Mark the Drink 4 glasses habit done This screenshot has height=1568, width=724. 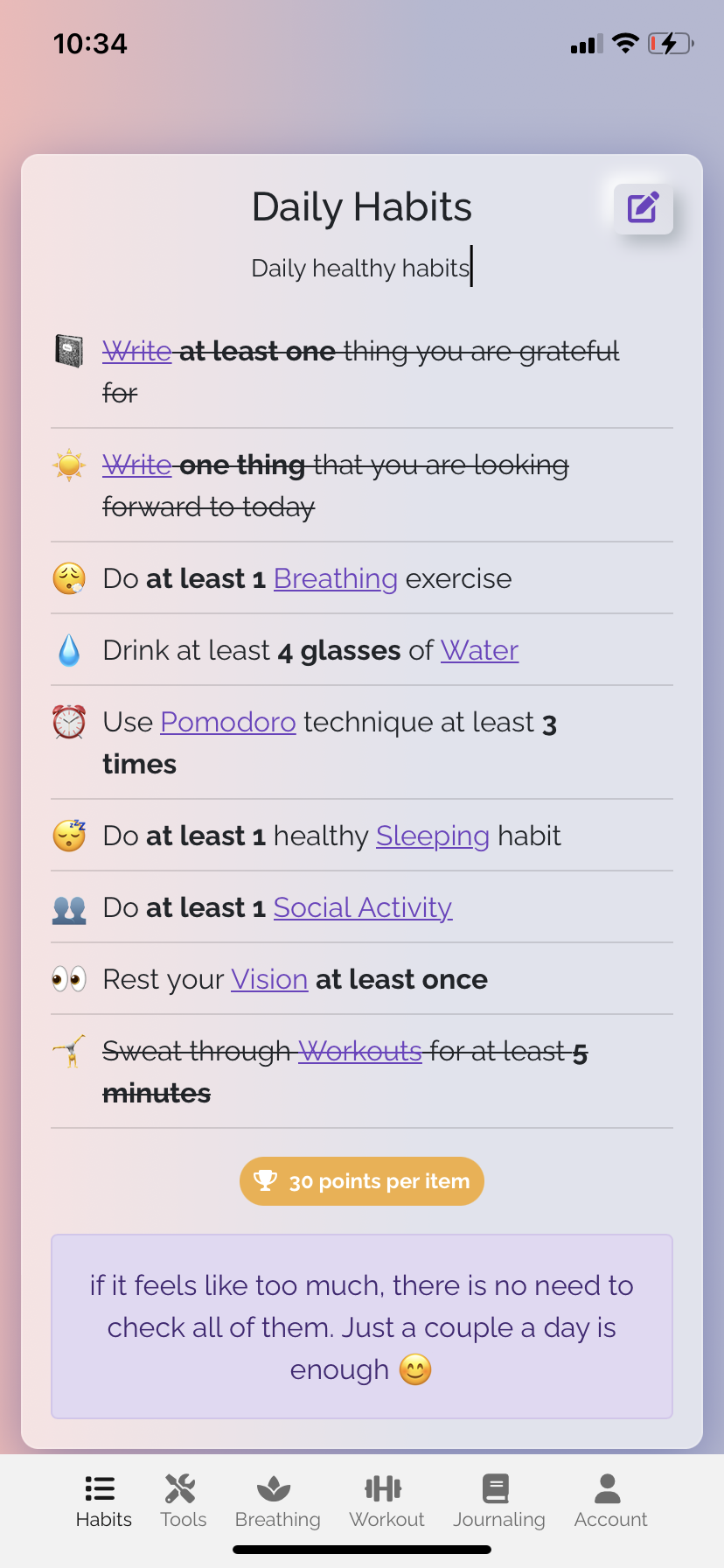362,650
